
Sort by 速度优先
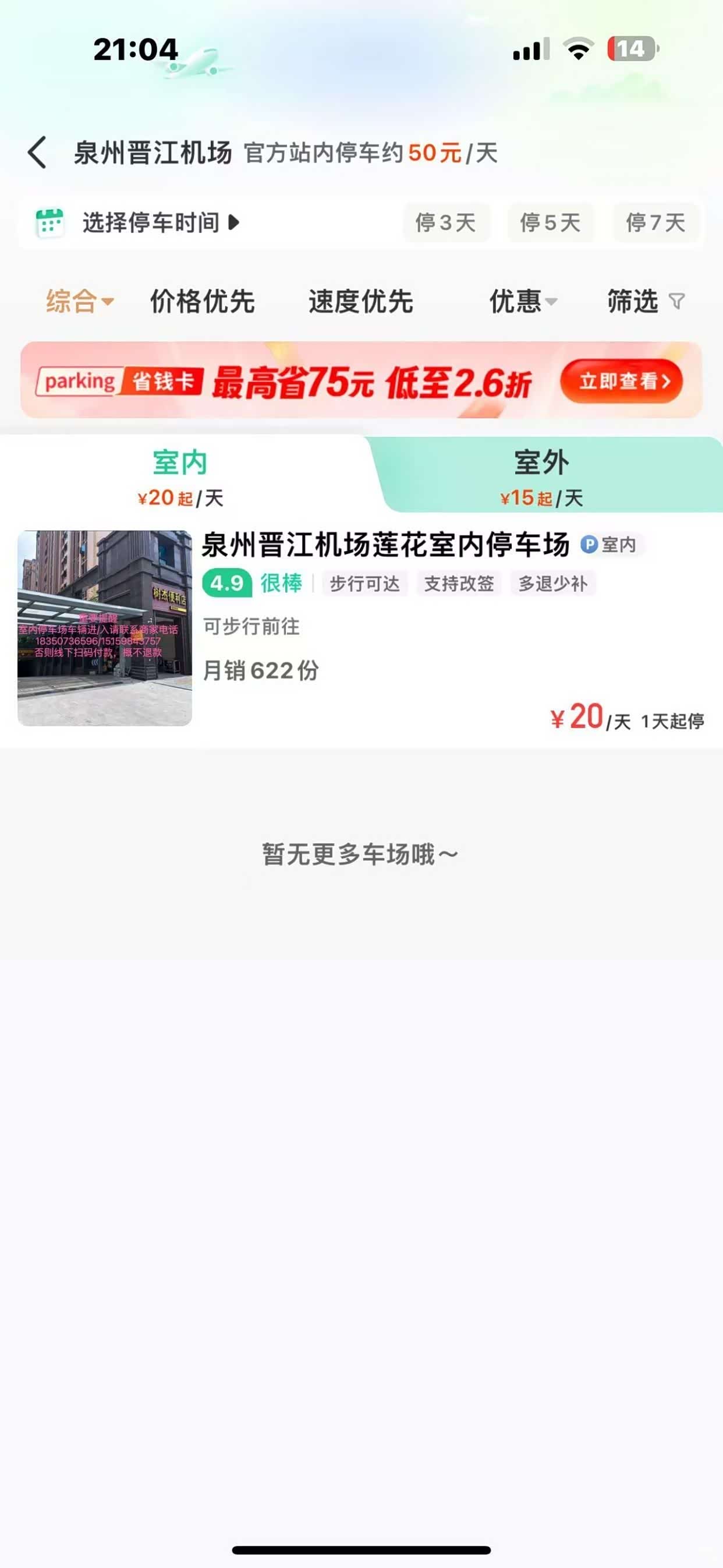(x=361, y=301)
